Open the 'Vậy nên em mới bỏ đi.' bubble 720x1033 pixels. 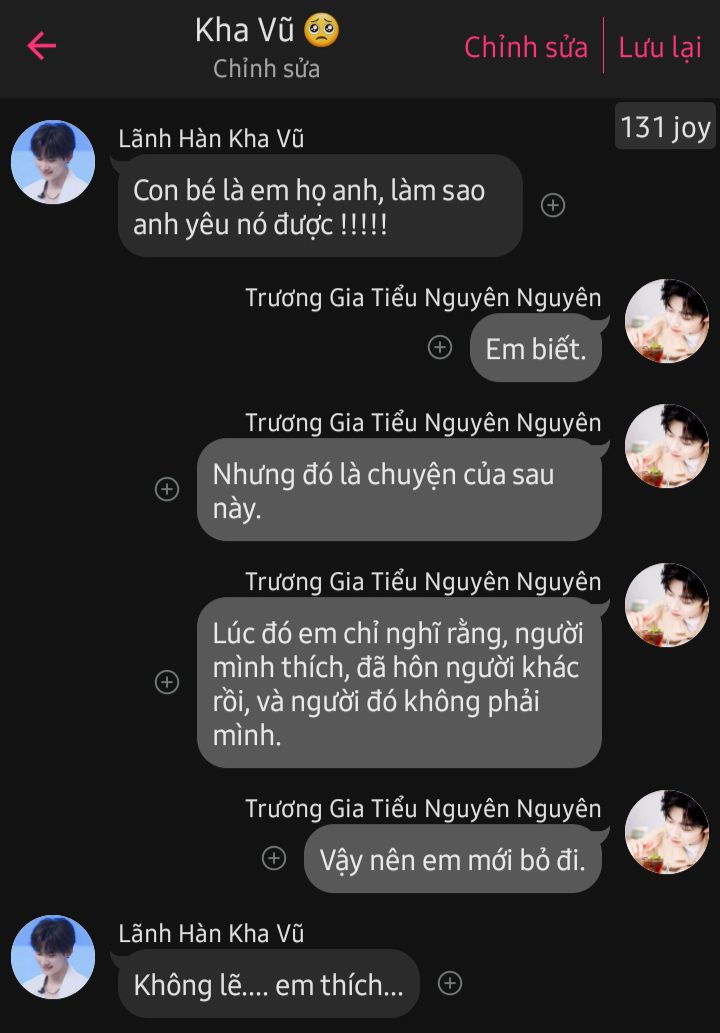coord(452,859)
